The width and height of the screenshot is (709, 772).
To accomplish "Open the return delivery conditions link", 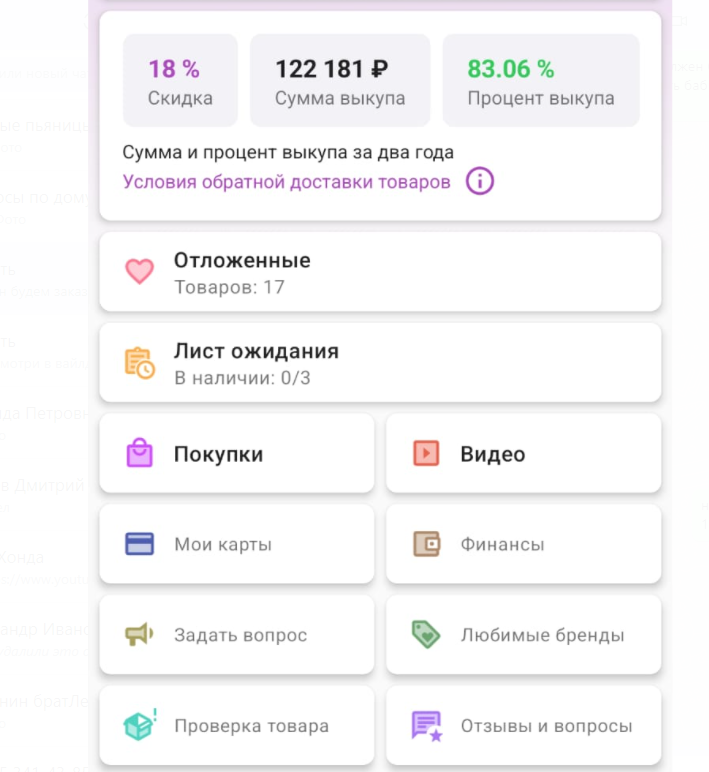I will click(286, 182).
